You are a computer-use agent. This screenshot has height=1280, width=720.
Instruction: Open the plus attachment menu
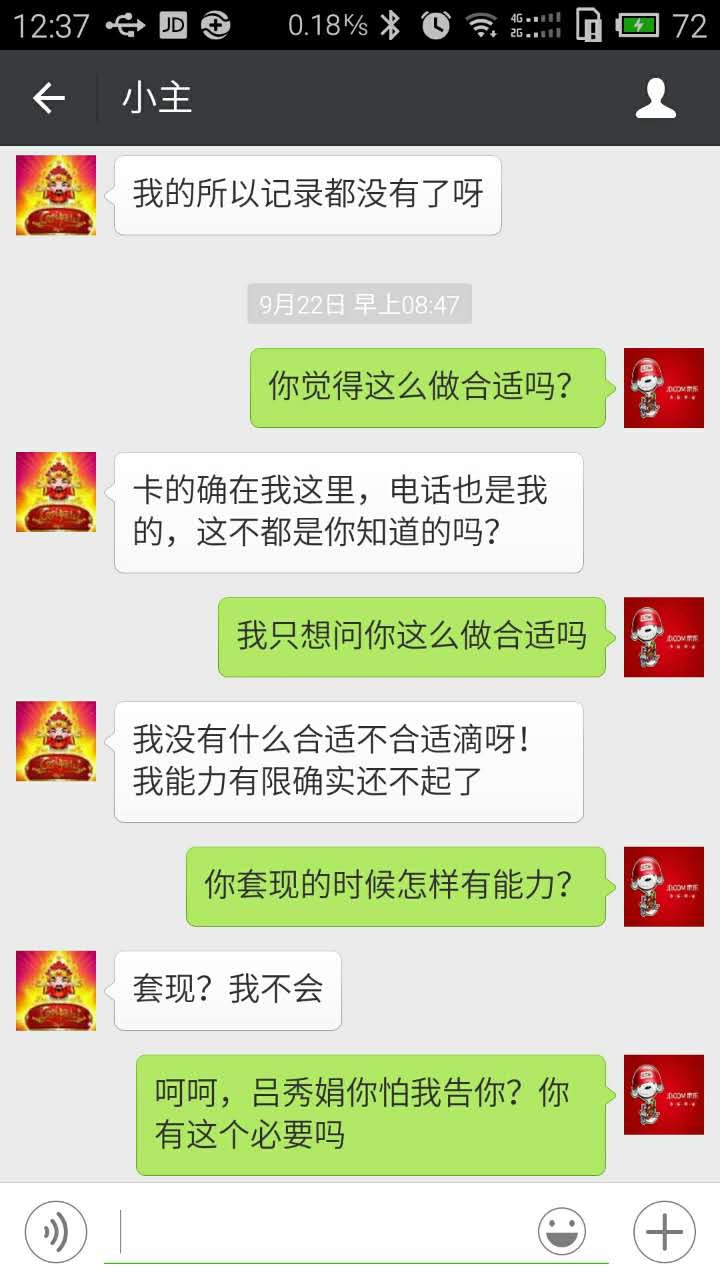[x=664, y=1232]
